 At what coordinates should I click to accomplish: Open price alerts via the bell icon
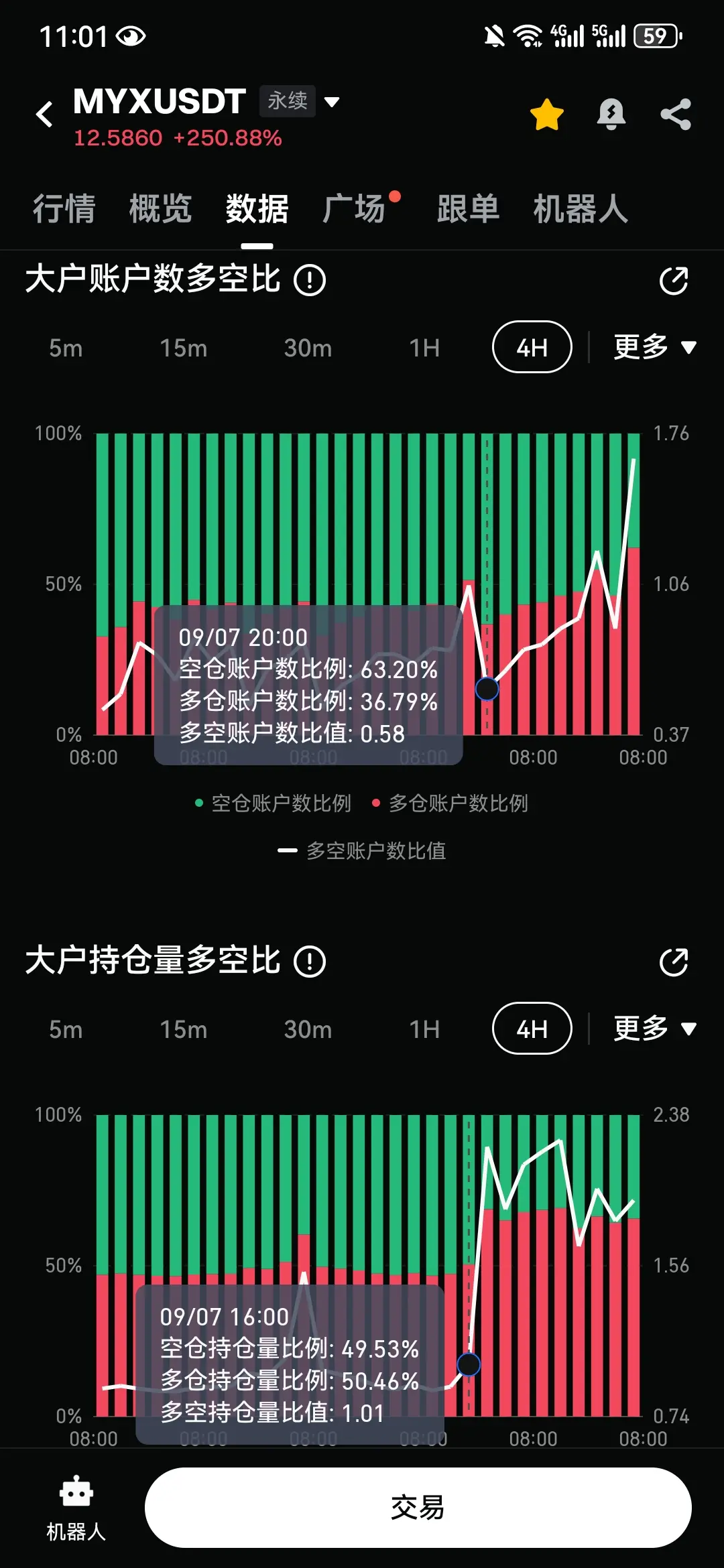click(x=611, y=114)
